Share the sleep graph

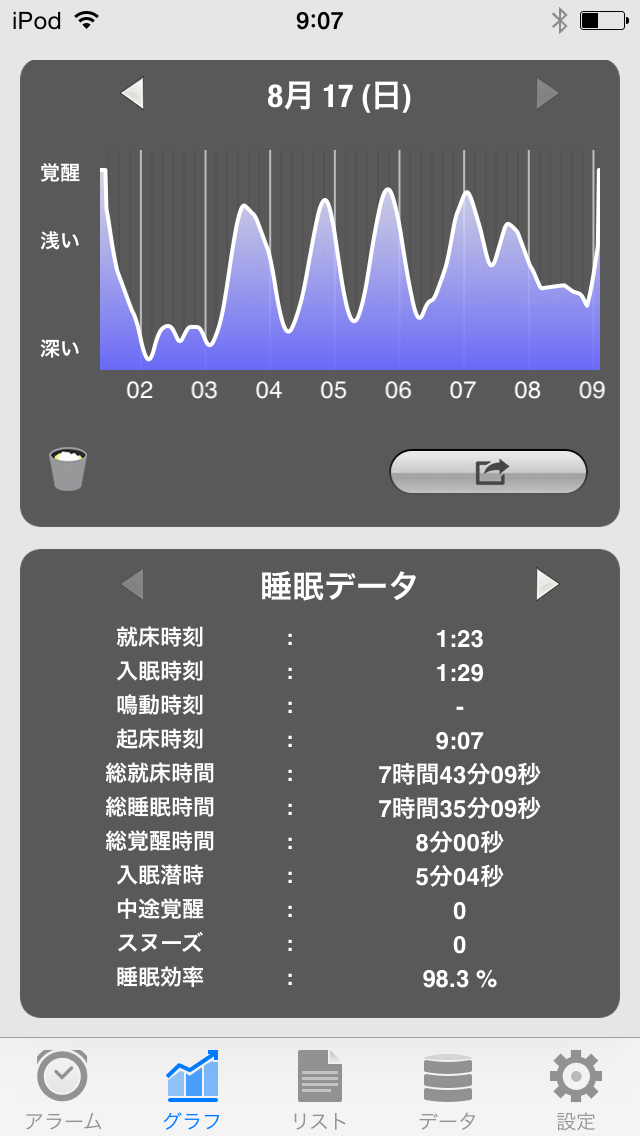[x=488, y=472]
